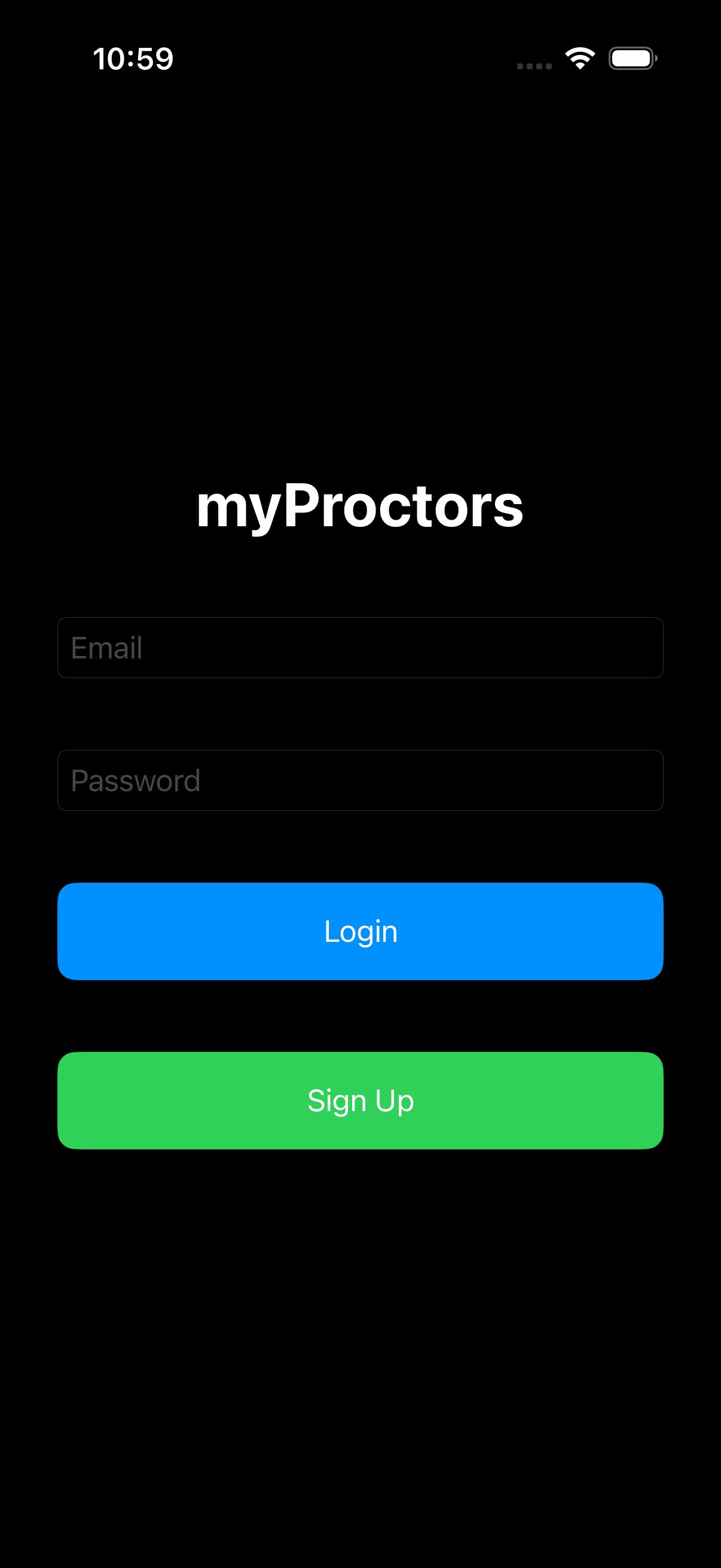Click Login to submit credentials

[x=360, y=931]
